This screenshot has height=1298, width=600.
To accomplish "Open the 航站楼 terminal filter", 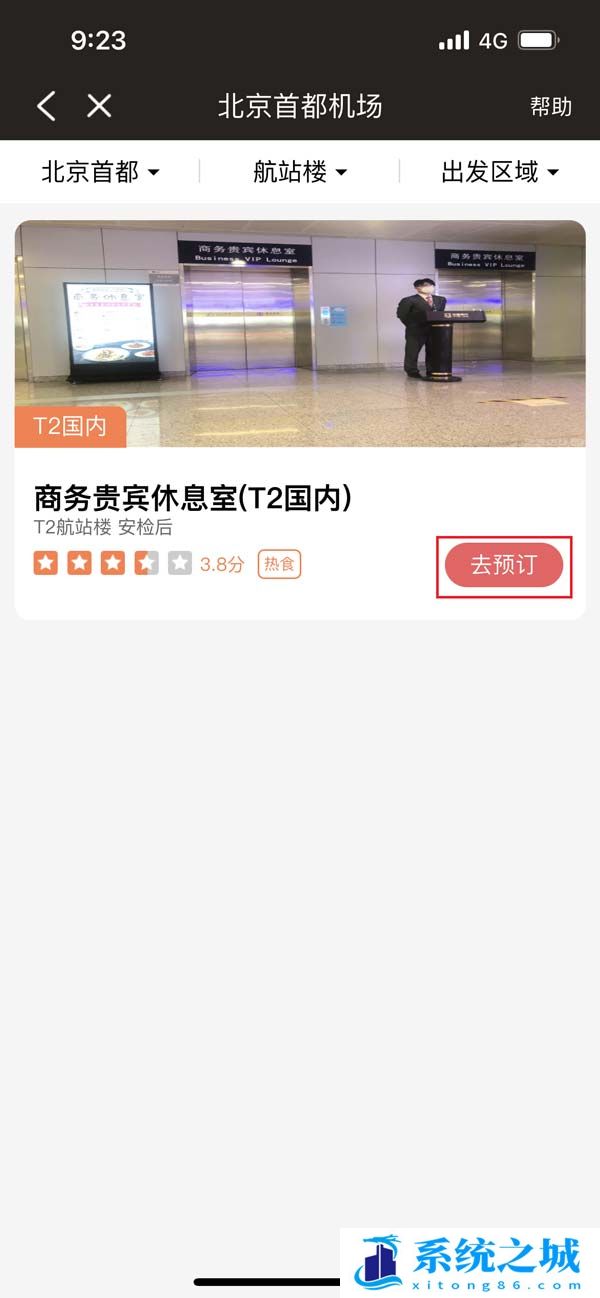I will tap(300, 172).
